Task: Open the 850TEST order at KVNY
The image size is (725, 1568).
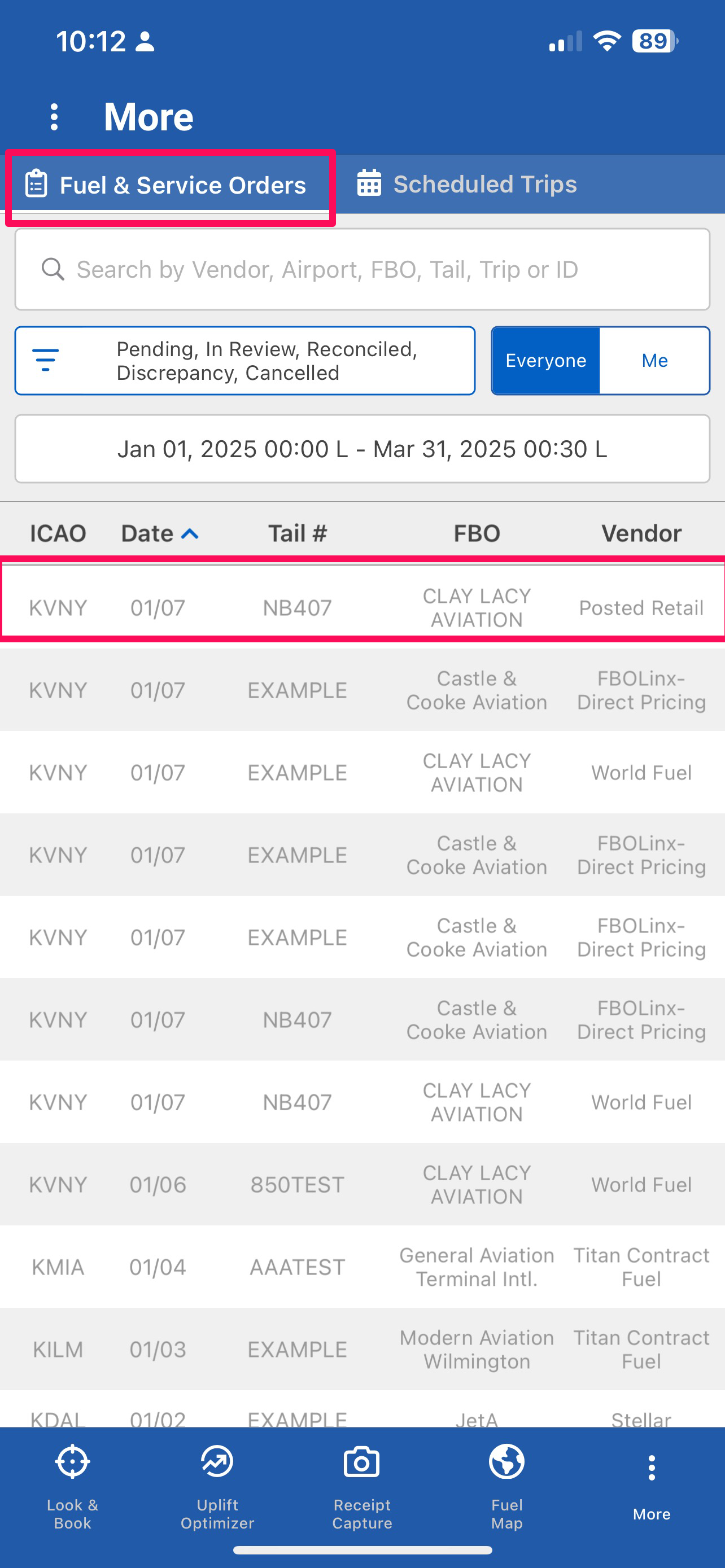Action: (362, 1185)
